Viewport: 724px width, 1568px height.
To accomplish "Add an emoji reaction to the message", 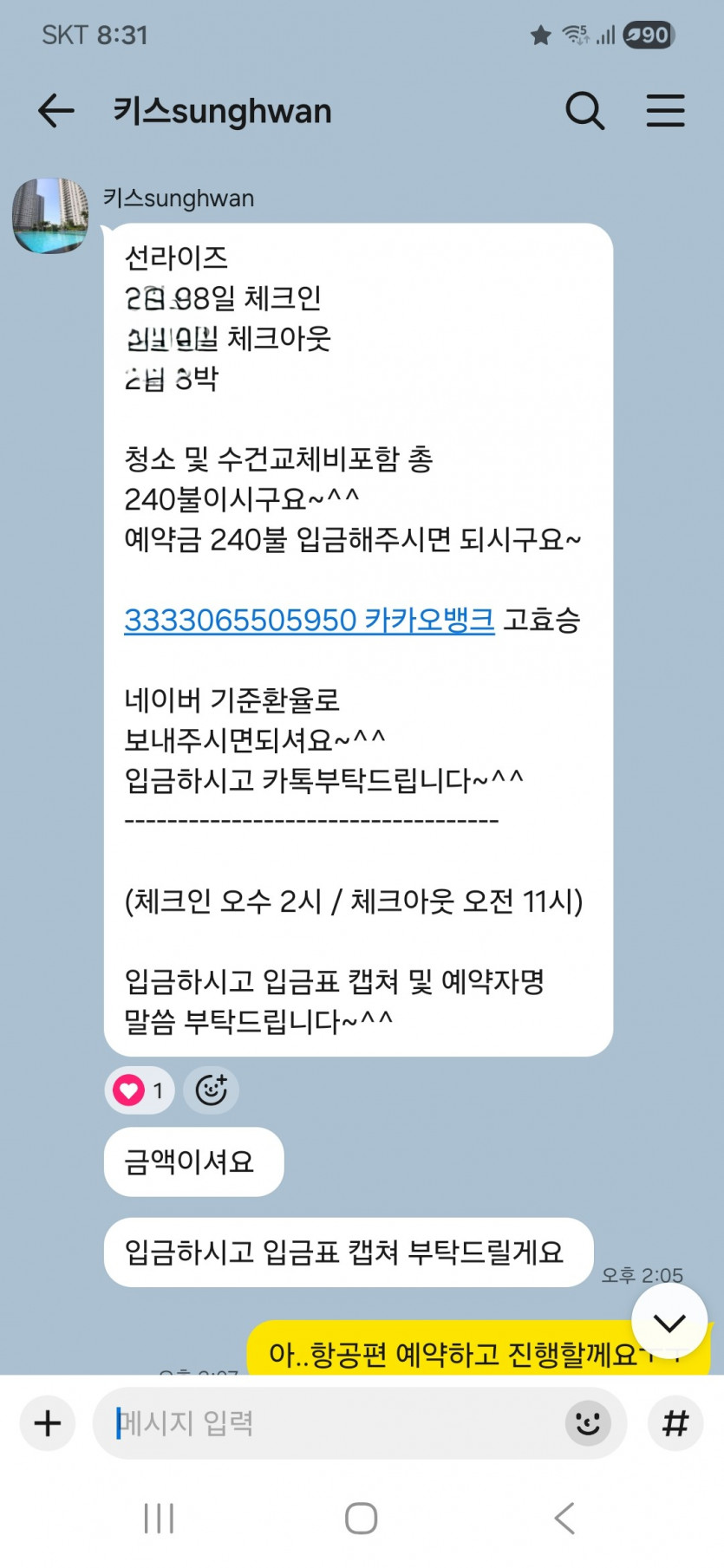I will [212, 1090].
